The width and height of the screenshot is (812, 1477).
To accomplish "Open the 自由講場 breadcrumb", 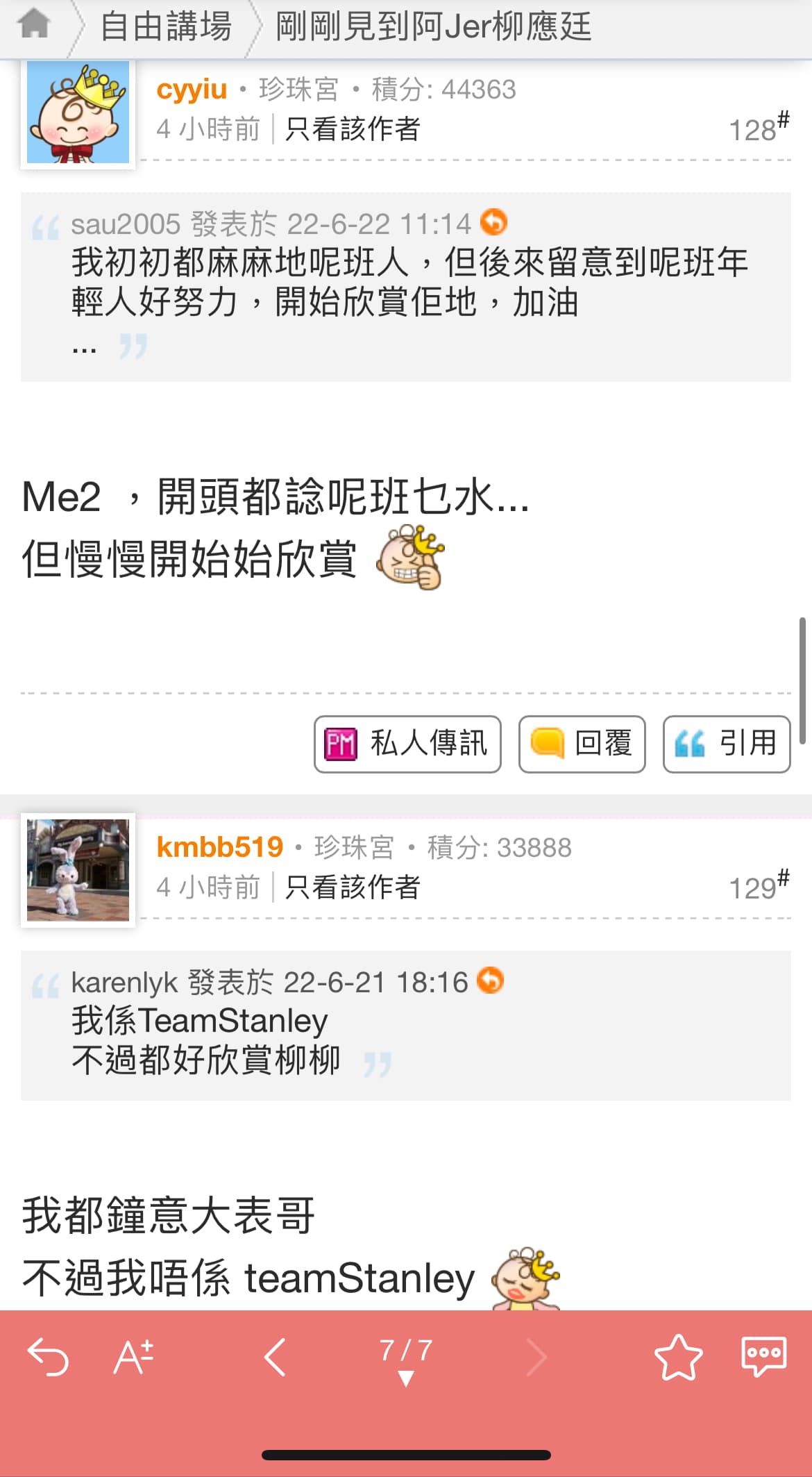I will [x=166, y=27].
